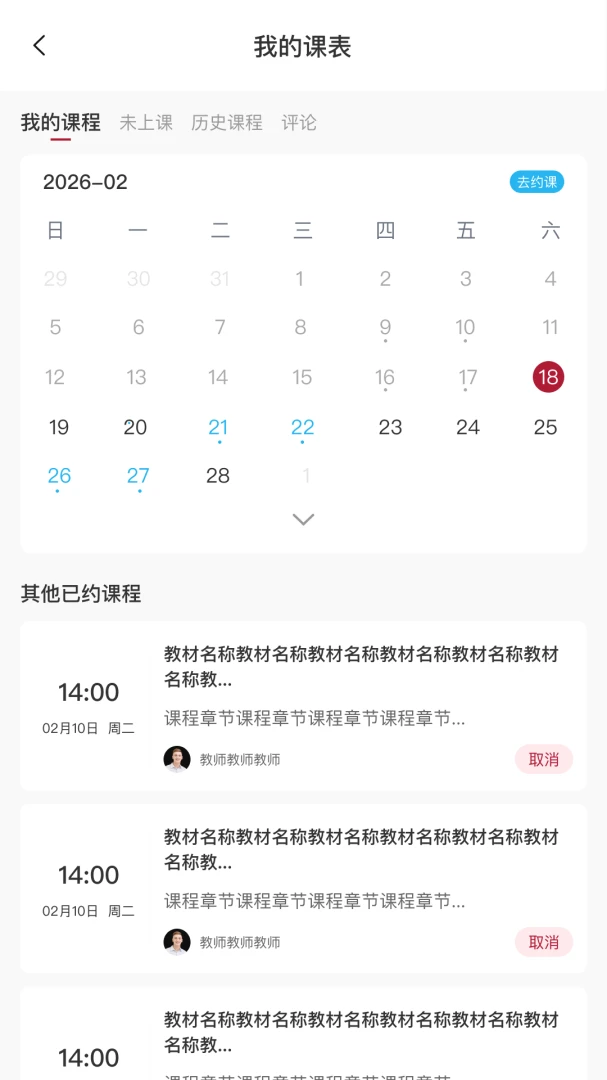
Task: Select date 21 on the calendar
Action: click(218, 427)
